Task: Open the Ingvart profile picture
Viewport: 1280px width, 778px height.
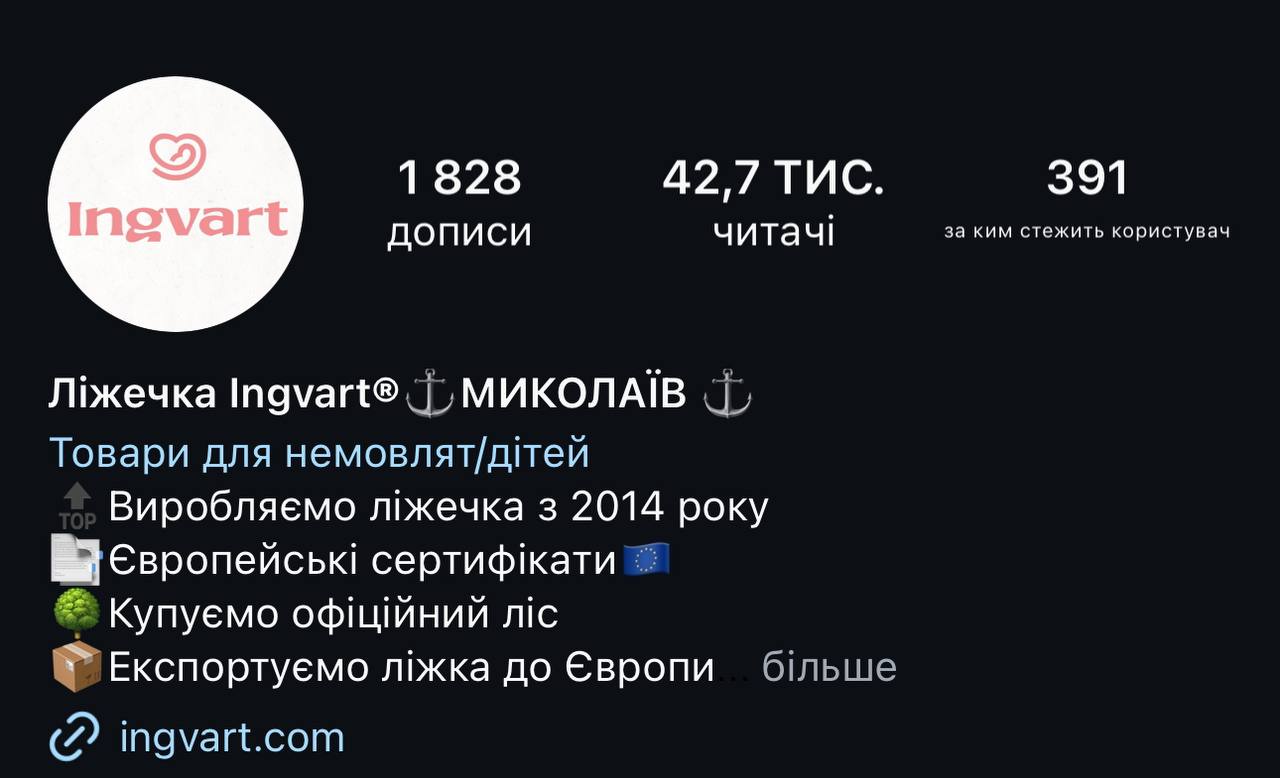Action: point(176,204)
